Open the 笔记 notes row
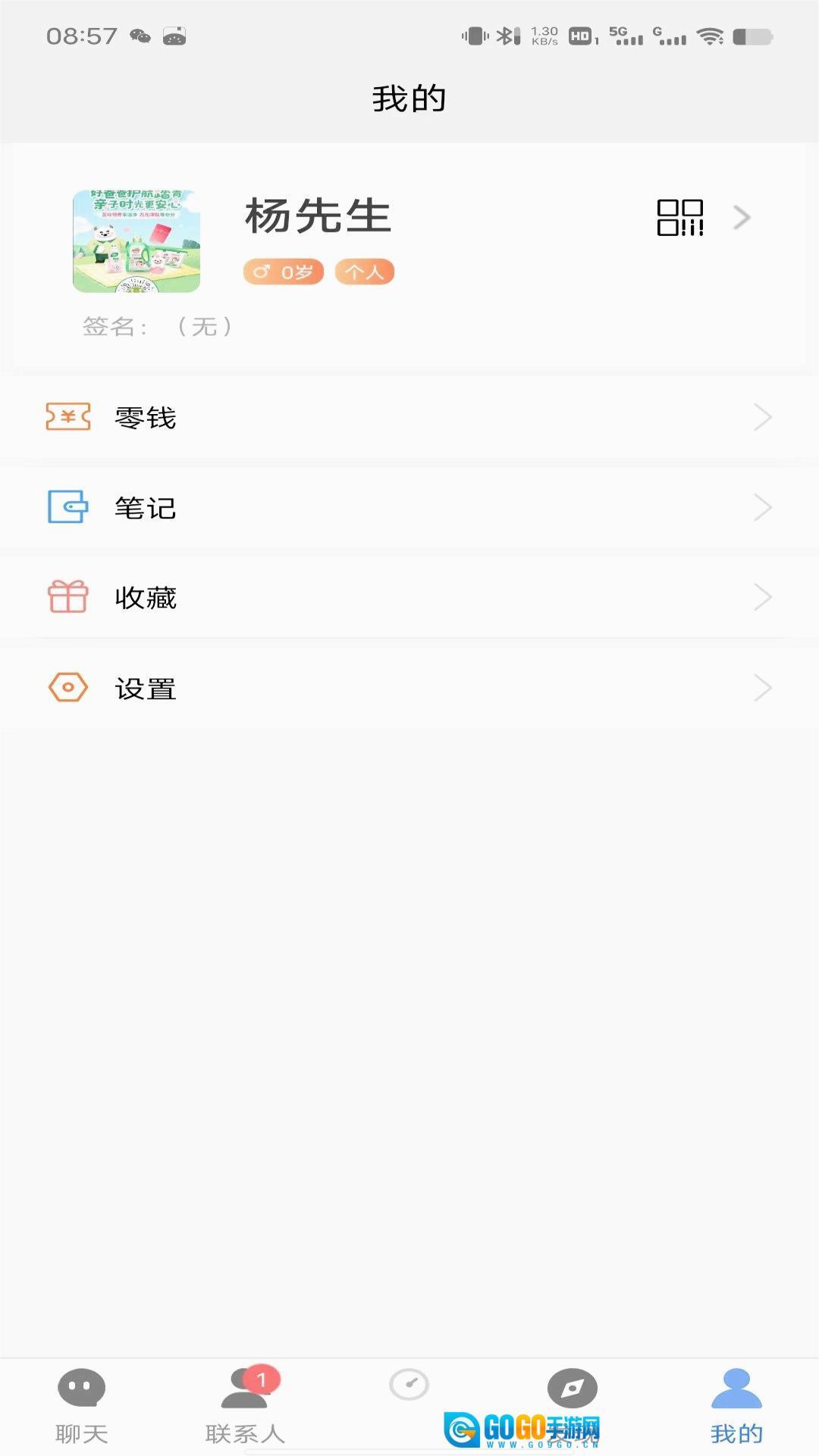Image resolution: width=819 pixels, height=1456 pixels. [409, 507]
